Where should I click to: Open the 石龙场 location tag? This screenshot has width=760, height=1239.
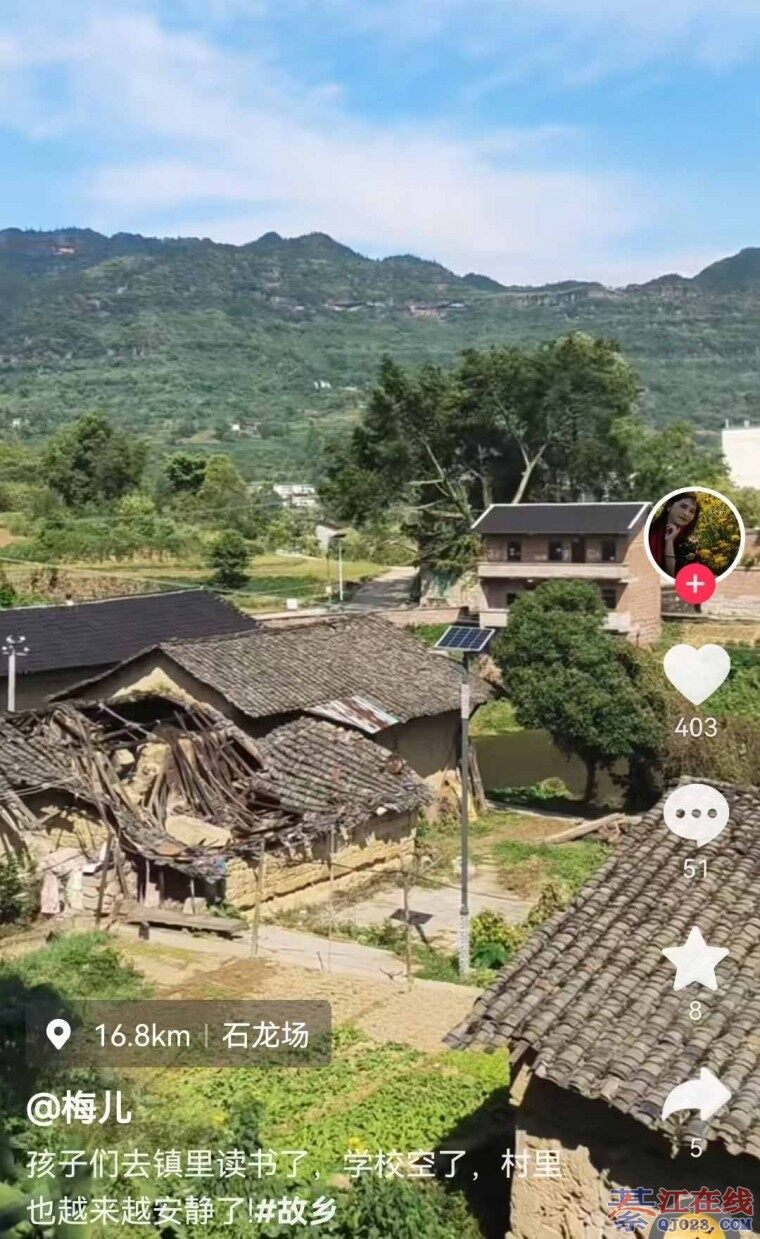tap(178, 1035)
